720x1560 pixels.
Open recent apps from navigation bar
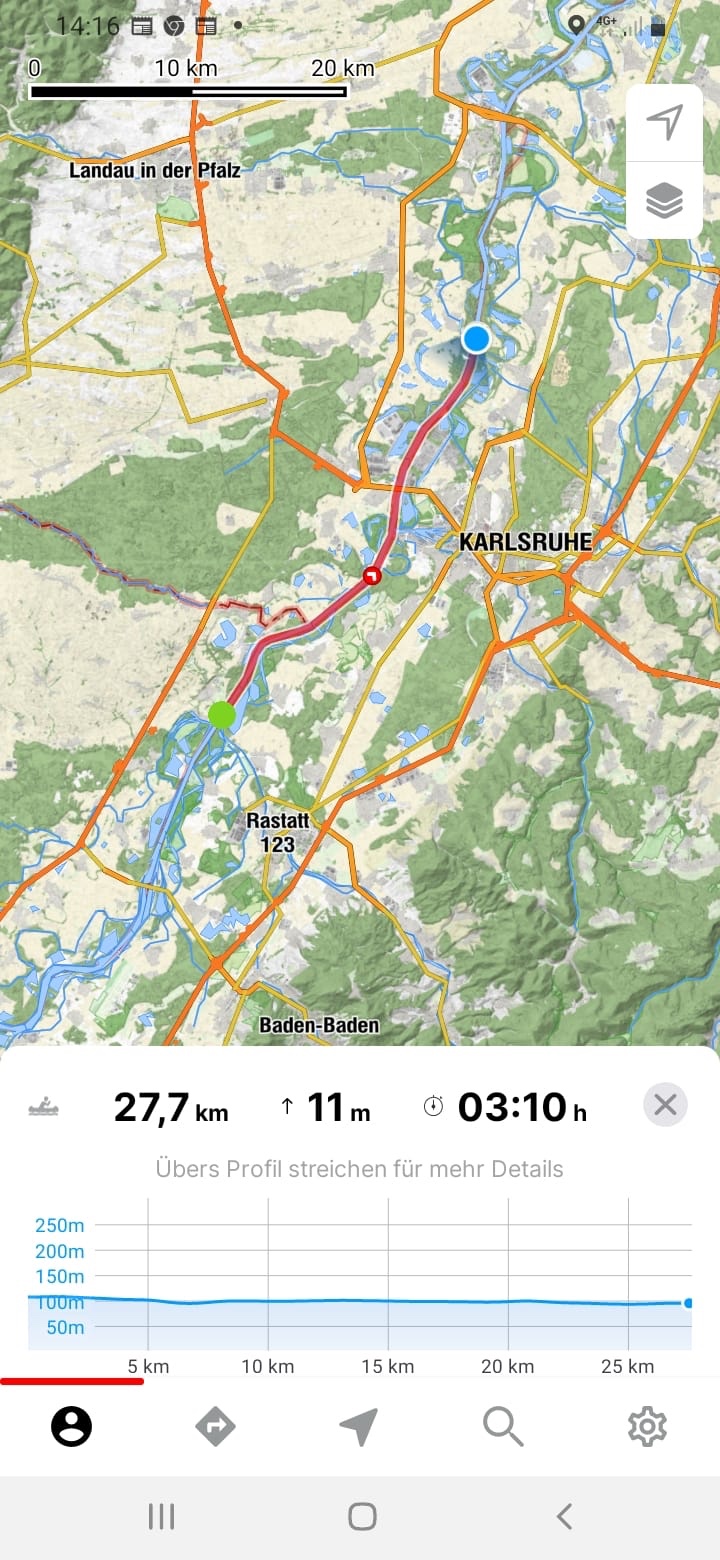161,1516
